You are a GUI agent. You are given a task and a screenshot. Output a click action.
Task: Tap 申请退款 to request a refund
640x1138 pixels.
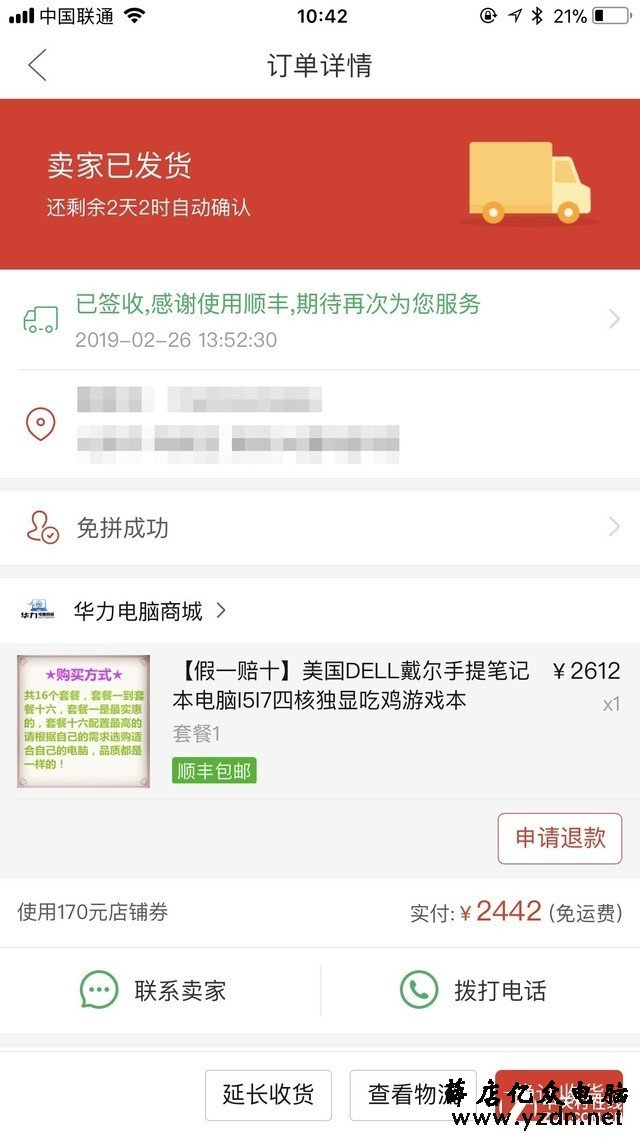click(x=560, y=838)
